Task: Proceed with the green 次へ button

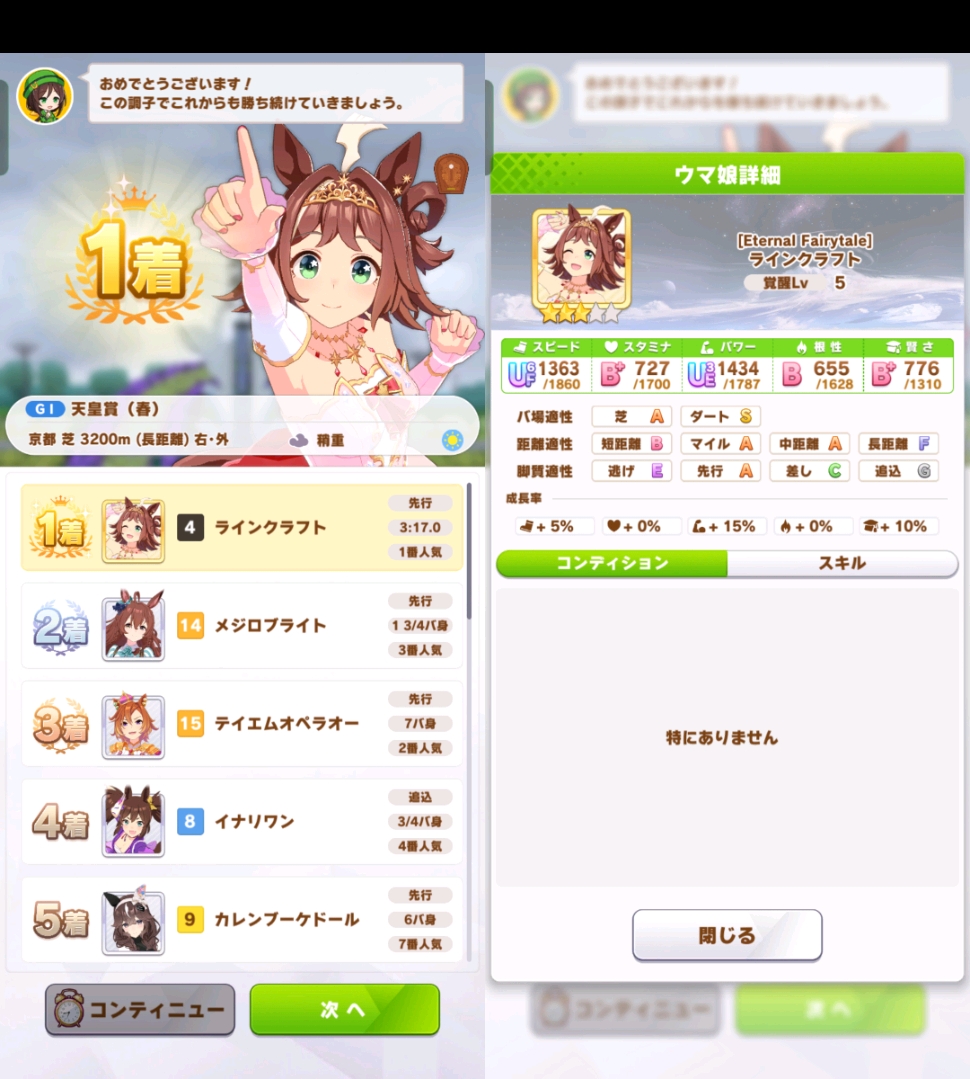Action: tap(344, 1009)
